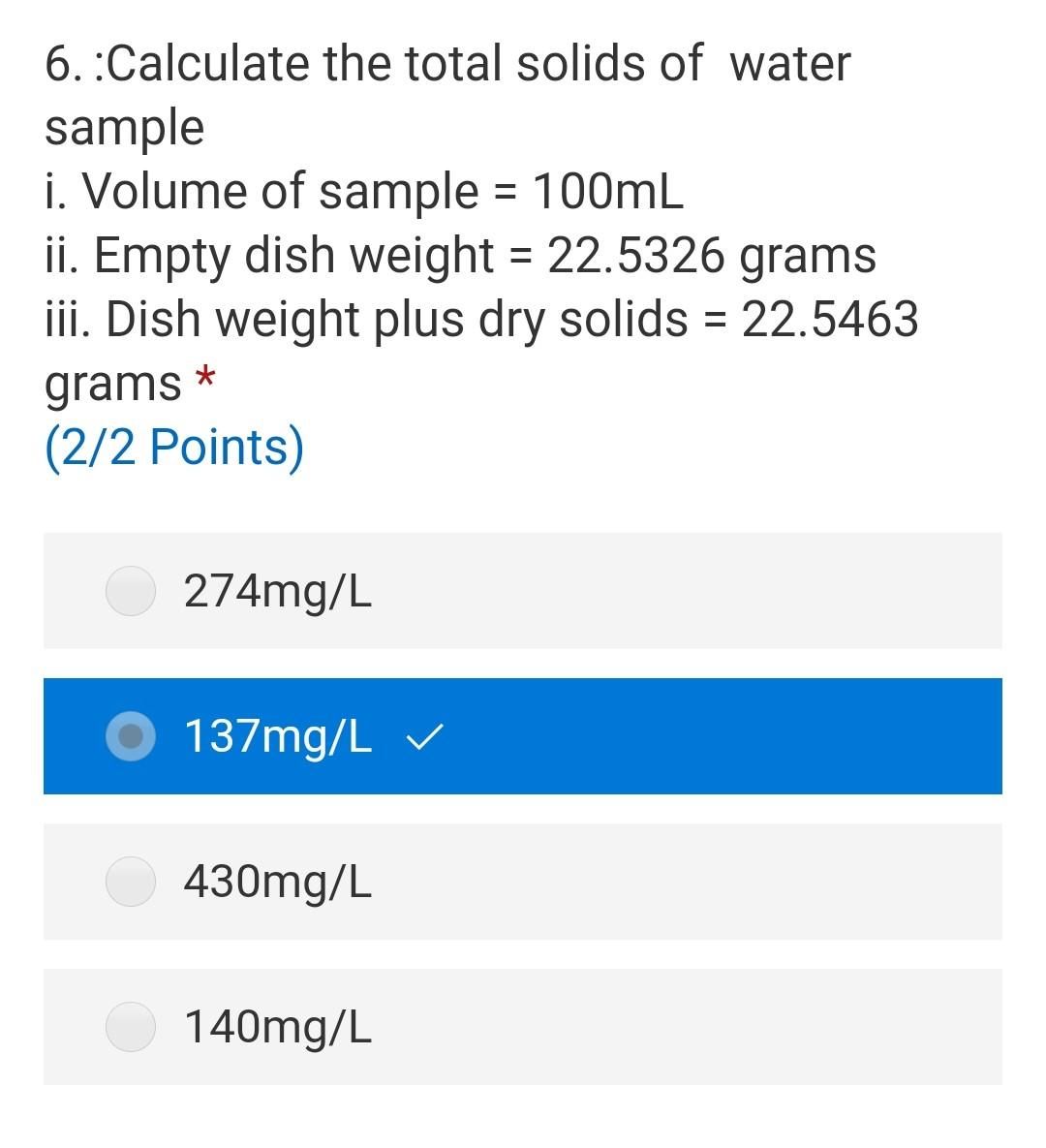Open the (2/2 Points) score link
The image size is (1046, 1148).
point(174,445)
